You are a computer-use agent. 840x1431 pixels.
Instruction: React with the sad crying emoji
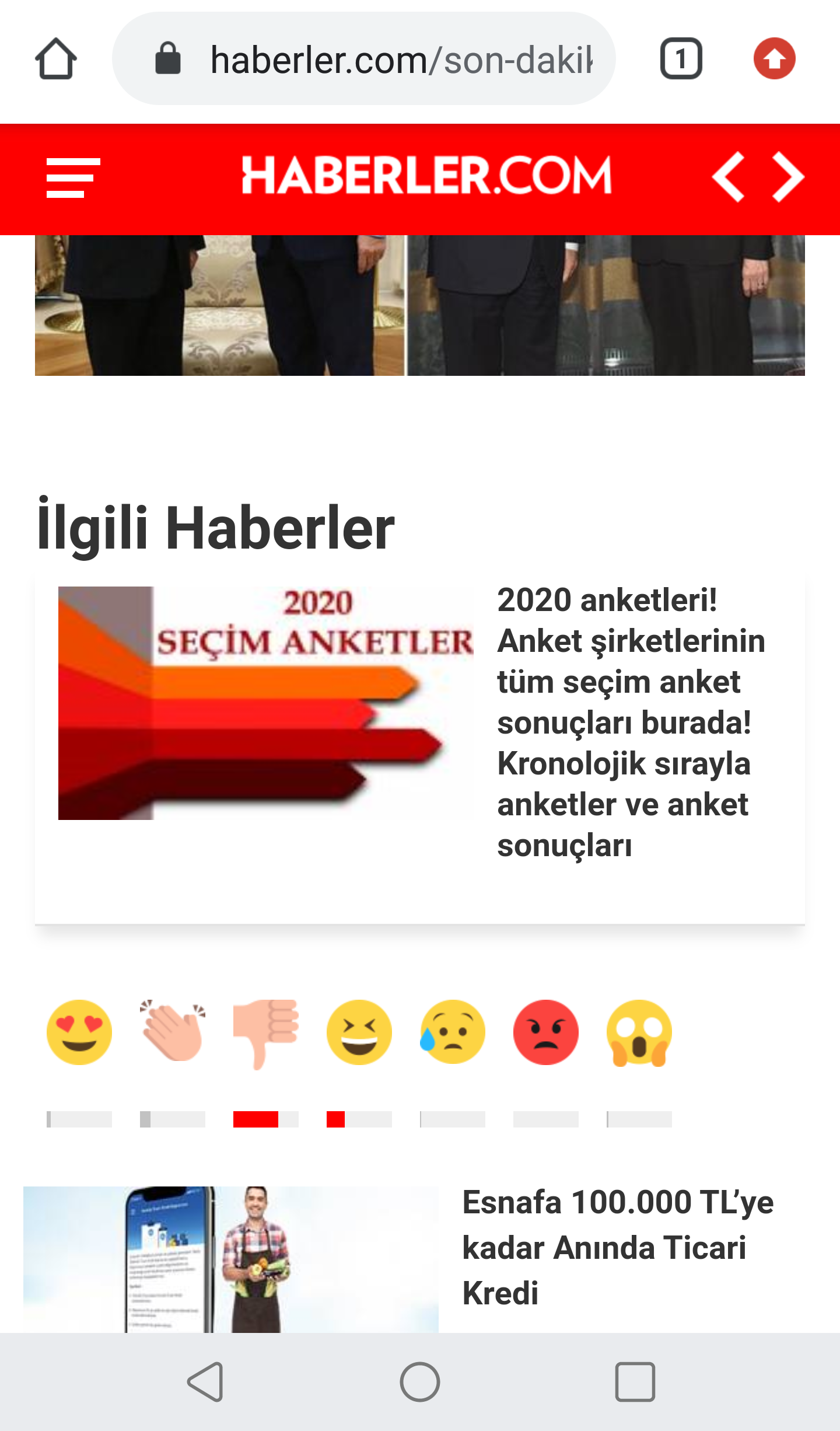[x=453, y=1032]
